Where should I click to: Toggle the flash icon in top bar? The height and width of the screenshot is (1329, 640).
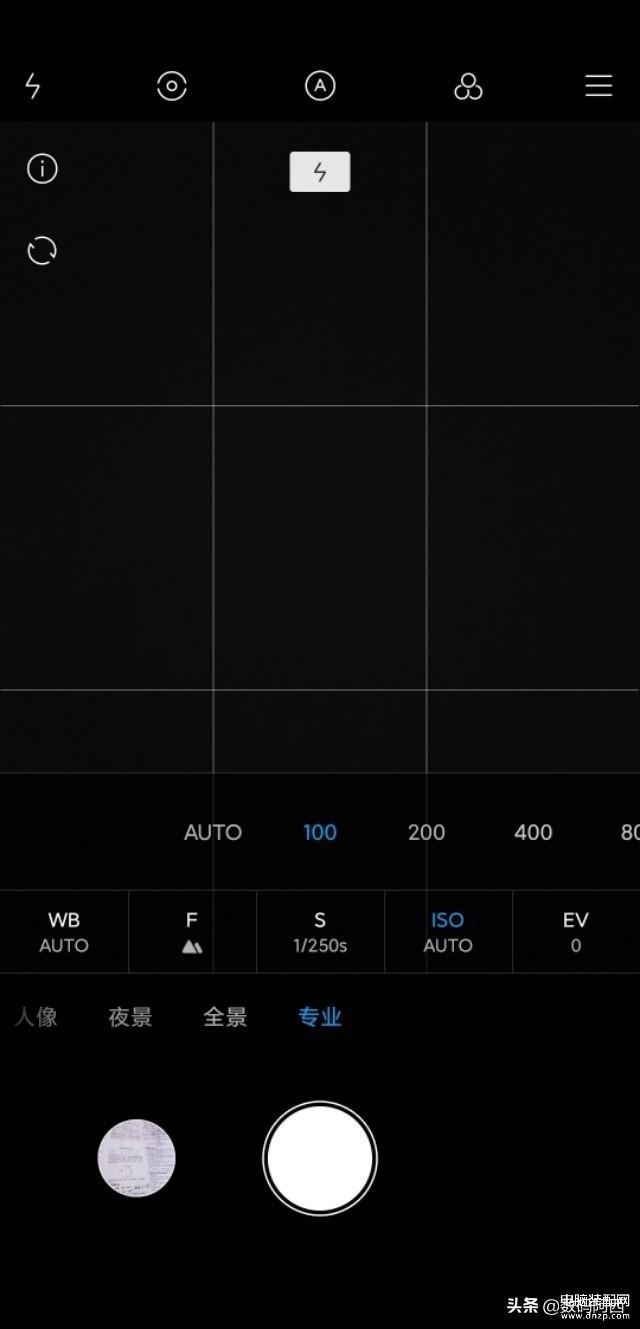click(32, 86)
